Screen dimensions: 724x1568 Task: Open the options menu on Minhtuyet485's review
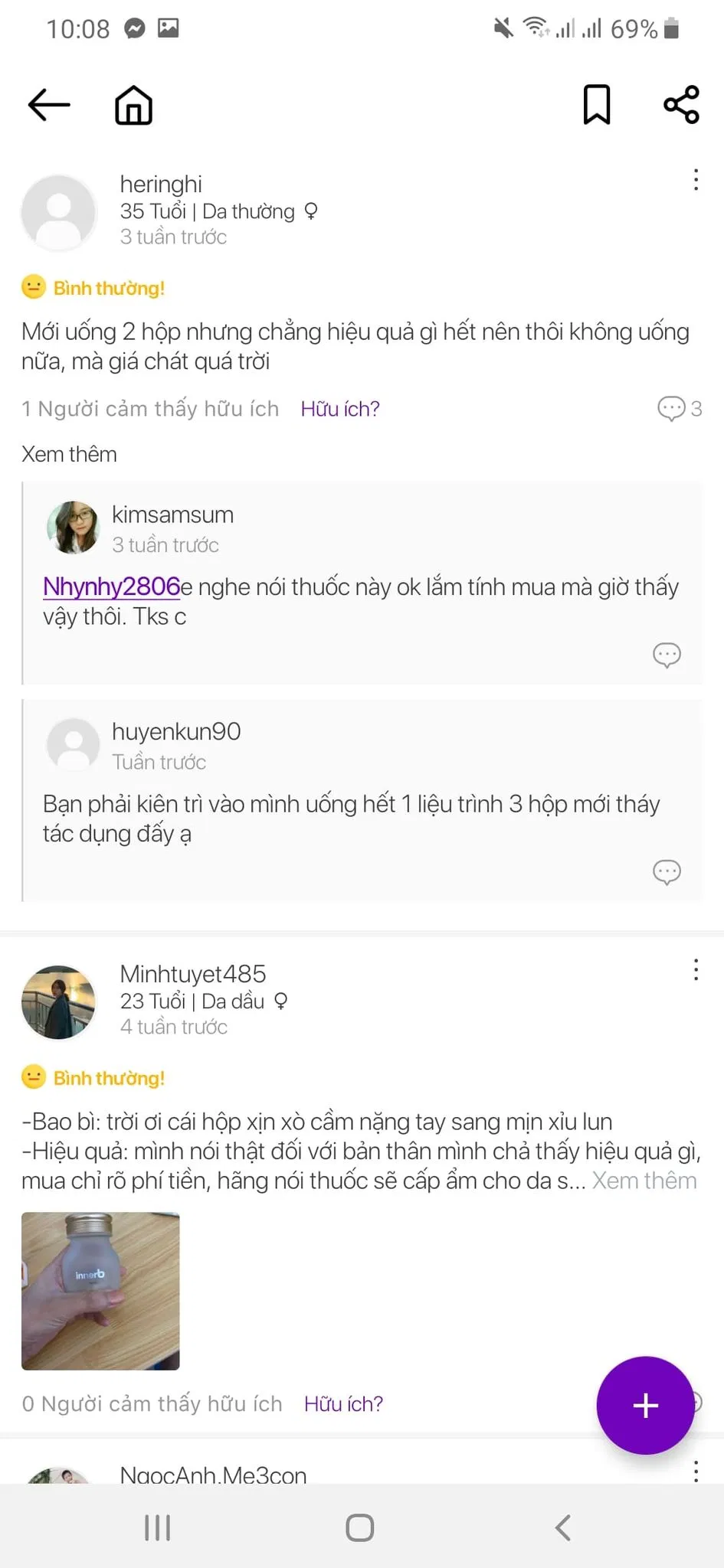click(x=696, y=970)
